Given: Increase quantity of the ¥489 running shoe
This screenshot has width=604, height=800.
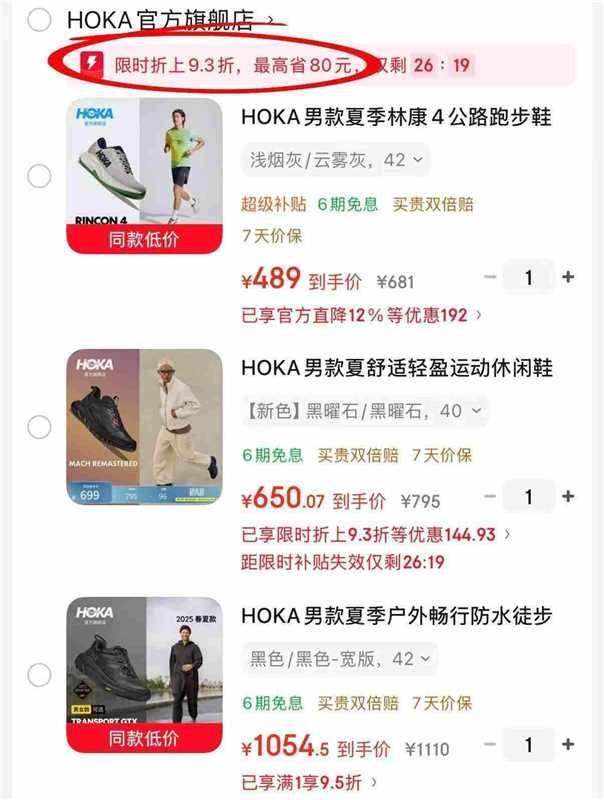Looking at the screenshot, I should click(x=568, y=277).
